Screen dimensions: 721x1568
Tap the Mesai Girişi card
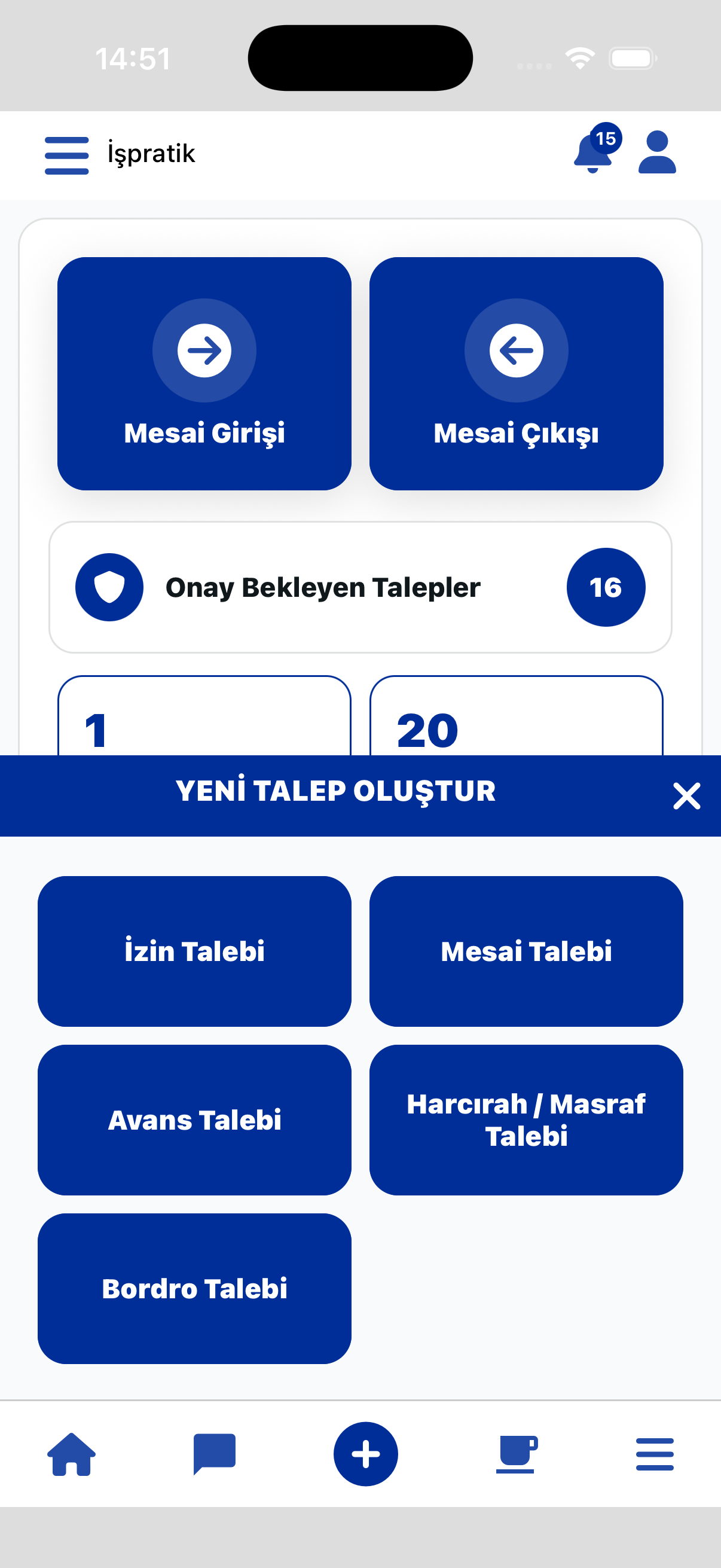[x=204, y=373]
